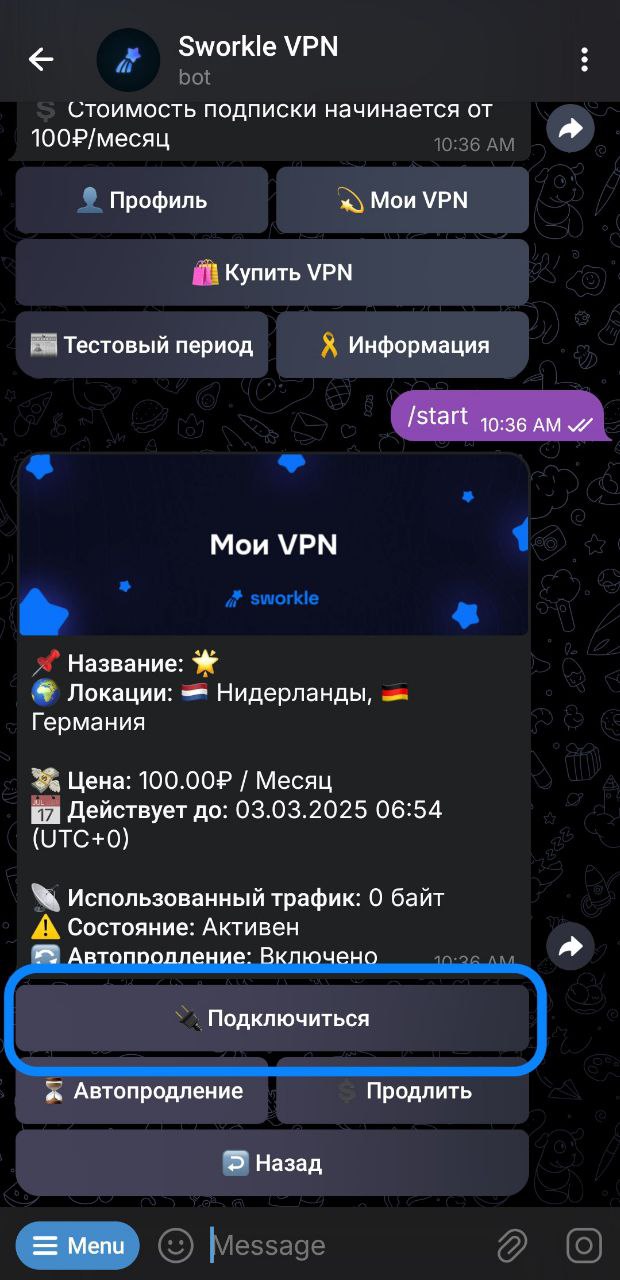Open Автопродление settings button

point(142,1091)
